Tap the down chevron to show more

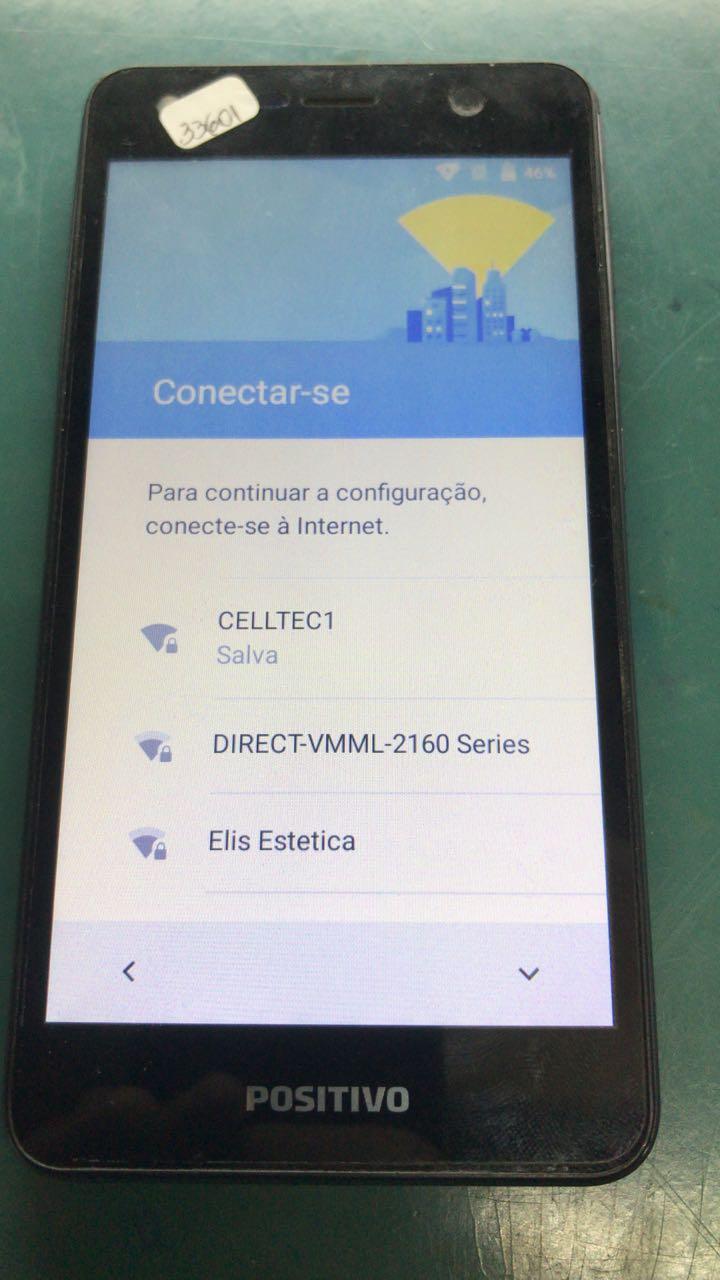click(529, 973)
